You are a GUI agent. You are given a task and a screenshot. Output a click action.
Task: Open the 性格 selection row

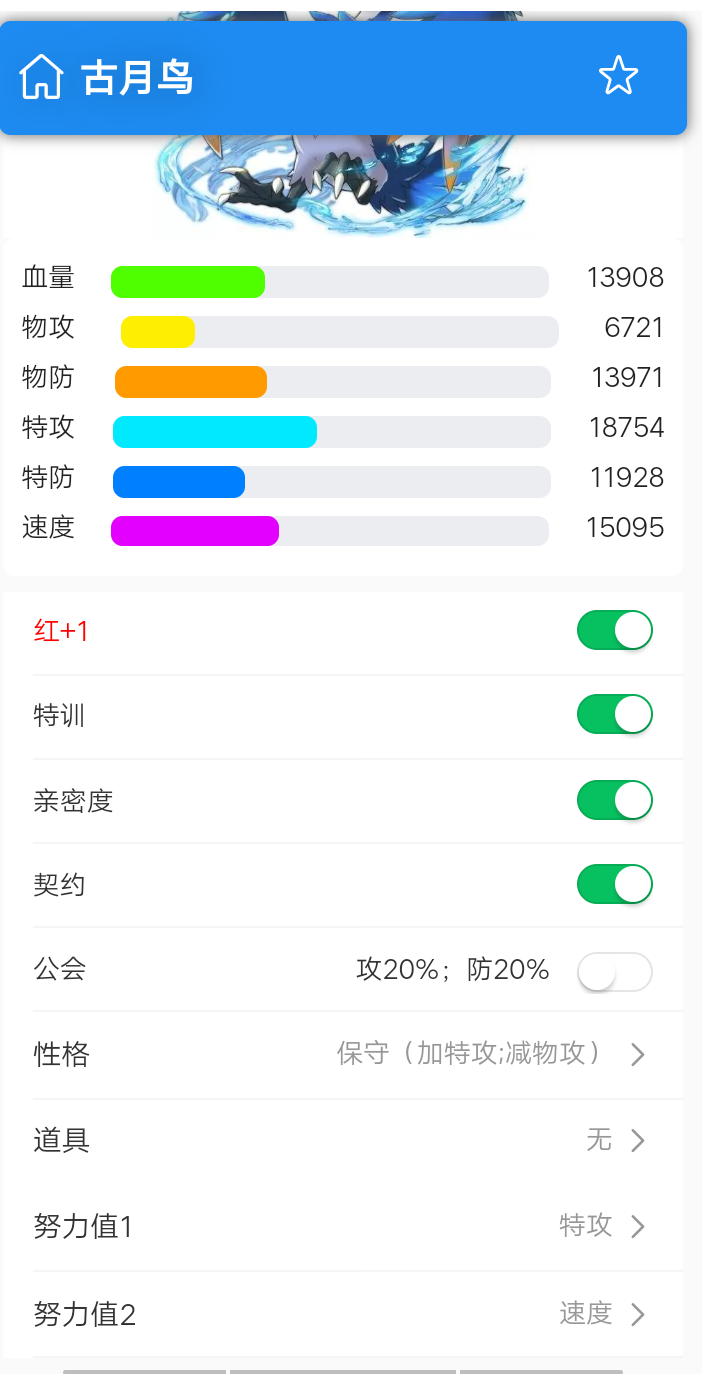pos(358,1054)
